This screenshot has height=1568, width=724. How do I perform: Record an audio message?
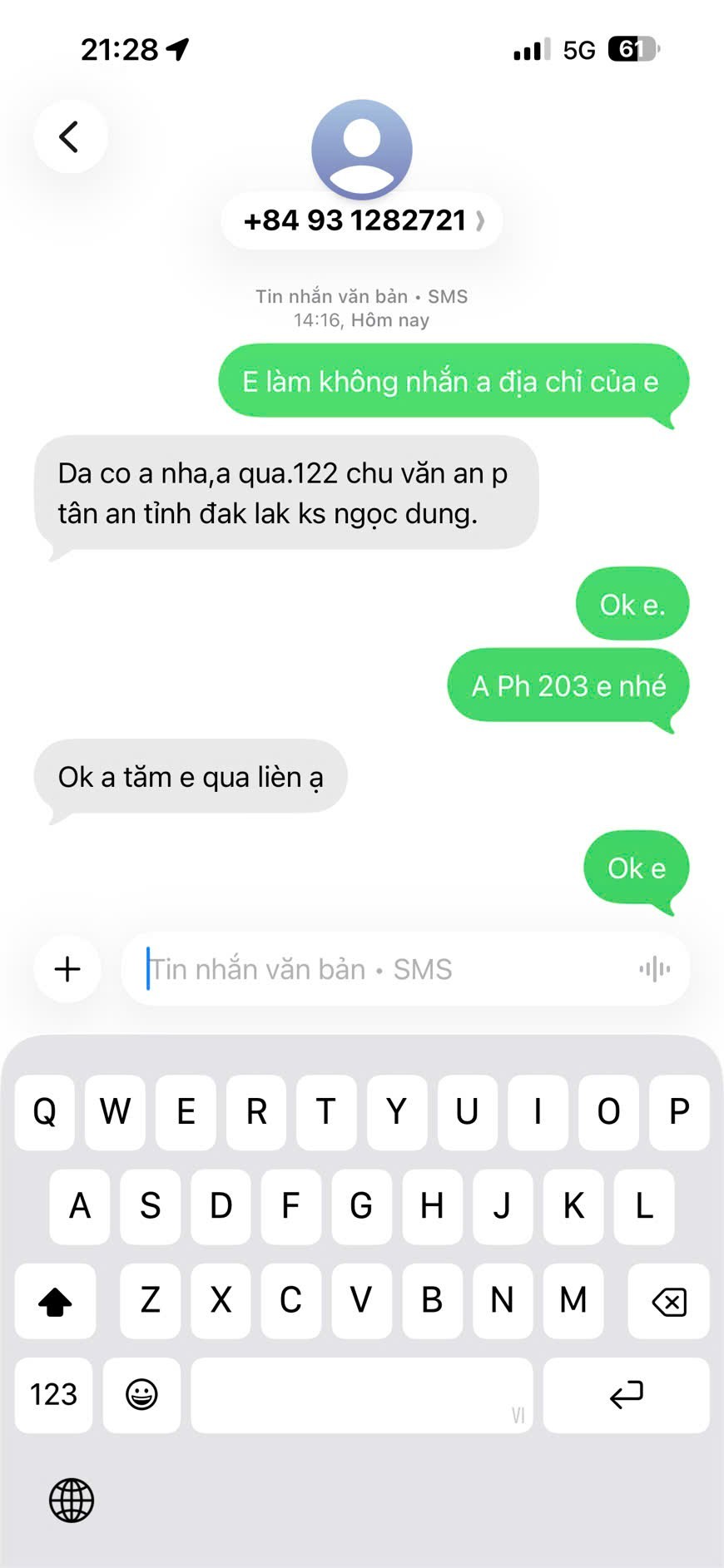654,969
